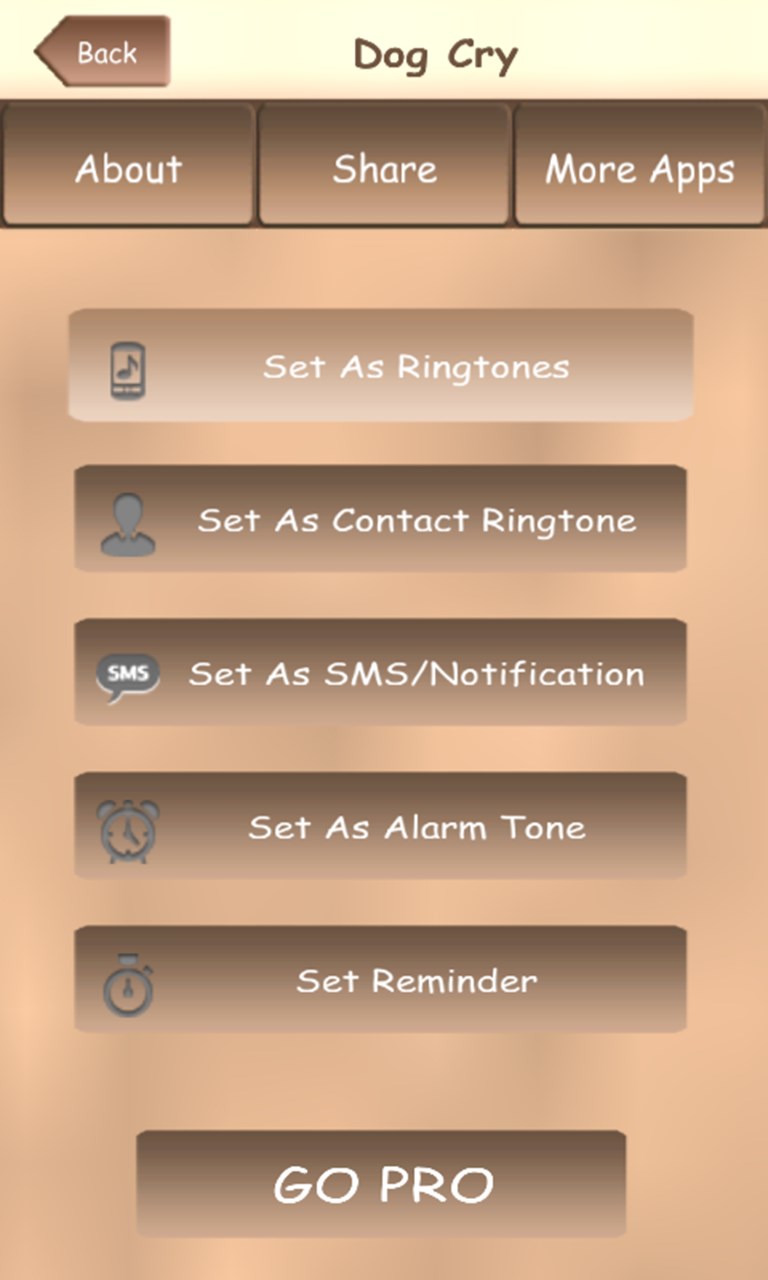Open the About section
The image size is (768, 1280).
(128, 168)
